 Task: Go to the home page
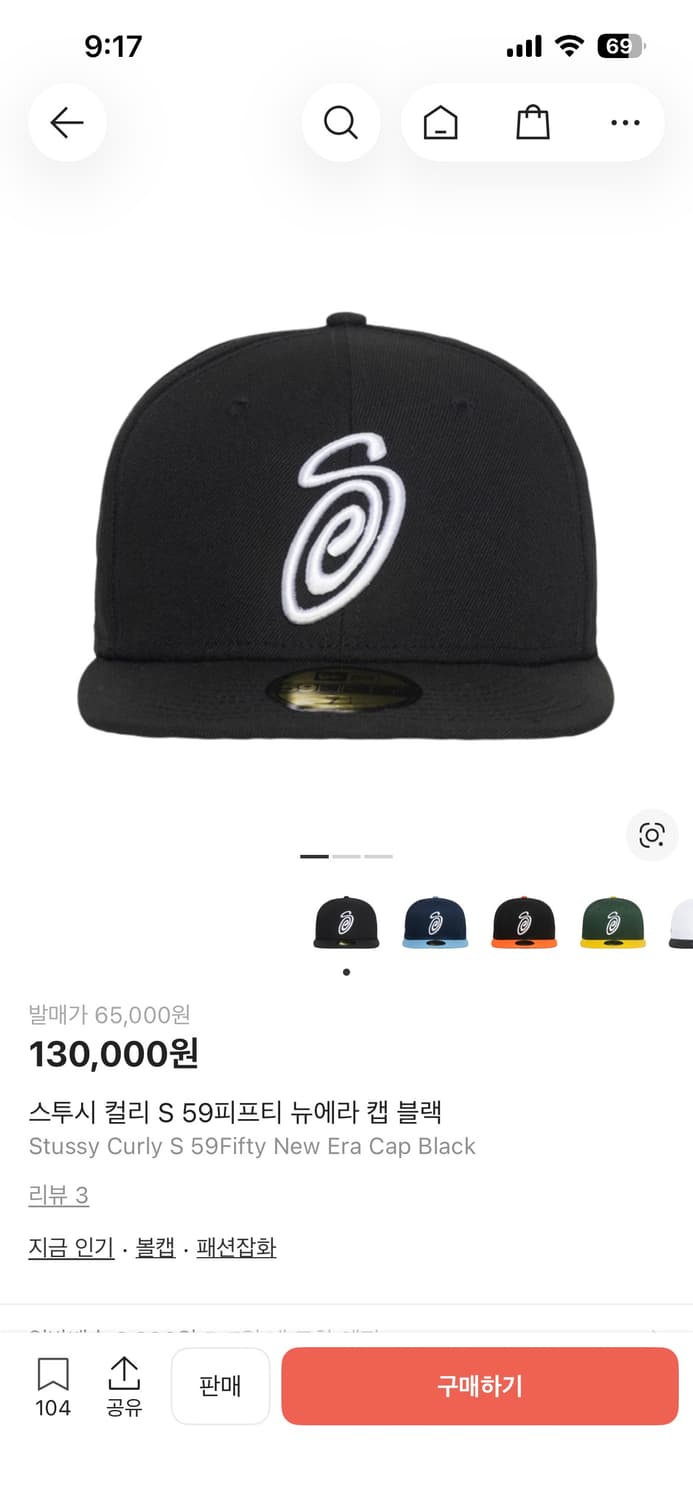440,123
